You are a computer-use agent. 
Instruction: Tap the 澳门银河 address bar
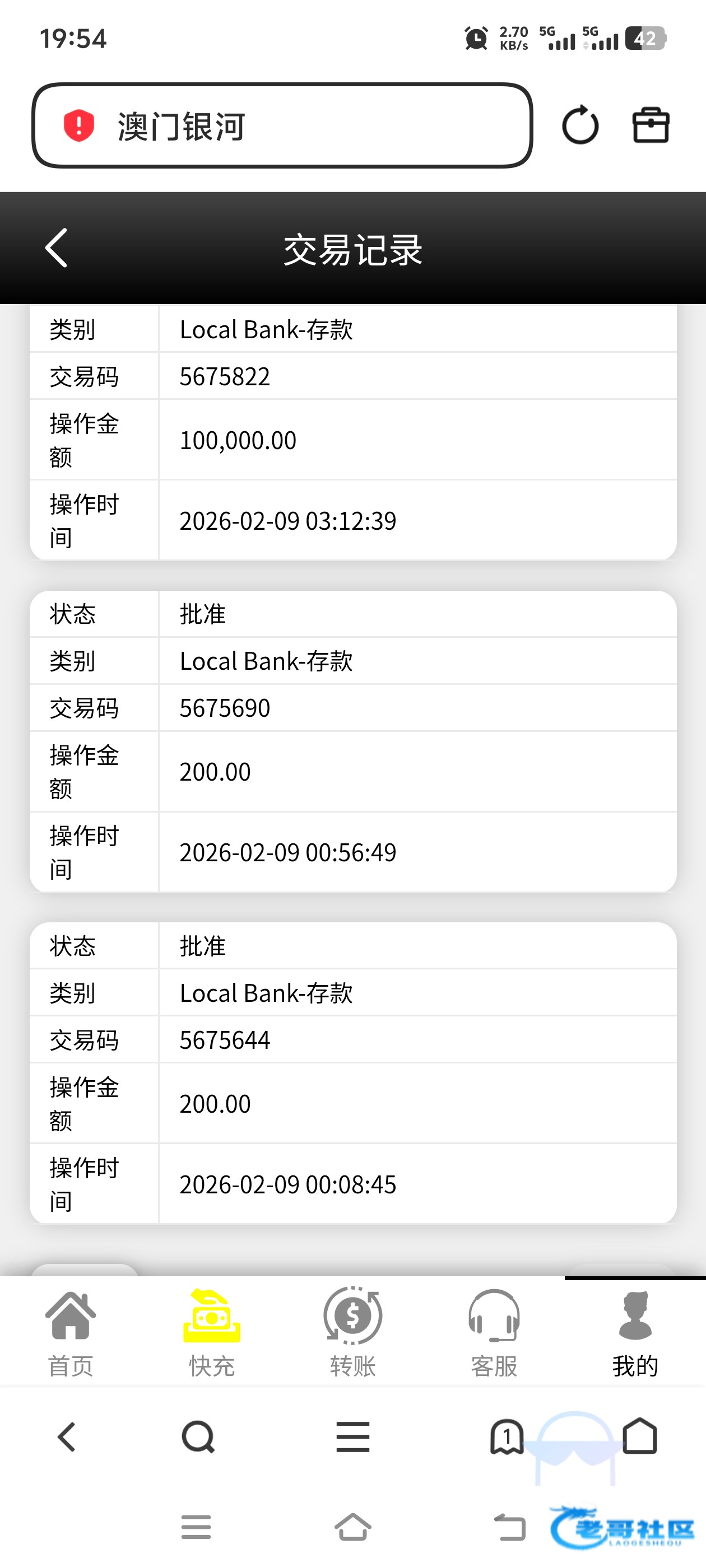(281, 126)
